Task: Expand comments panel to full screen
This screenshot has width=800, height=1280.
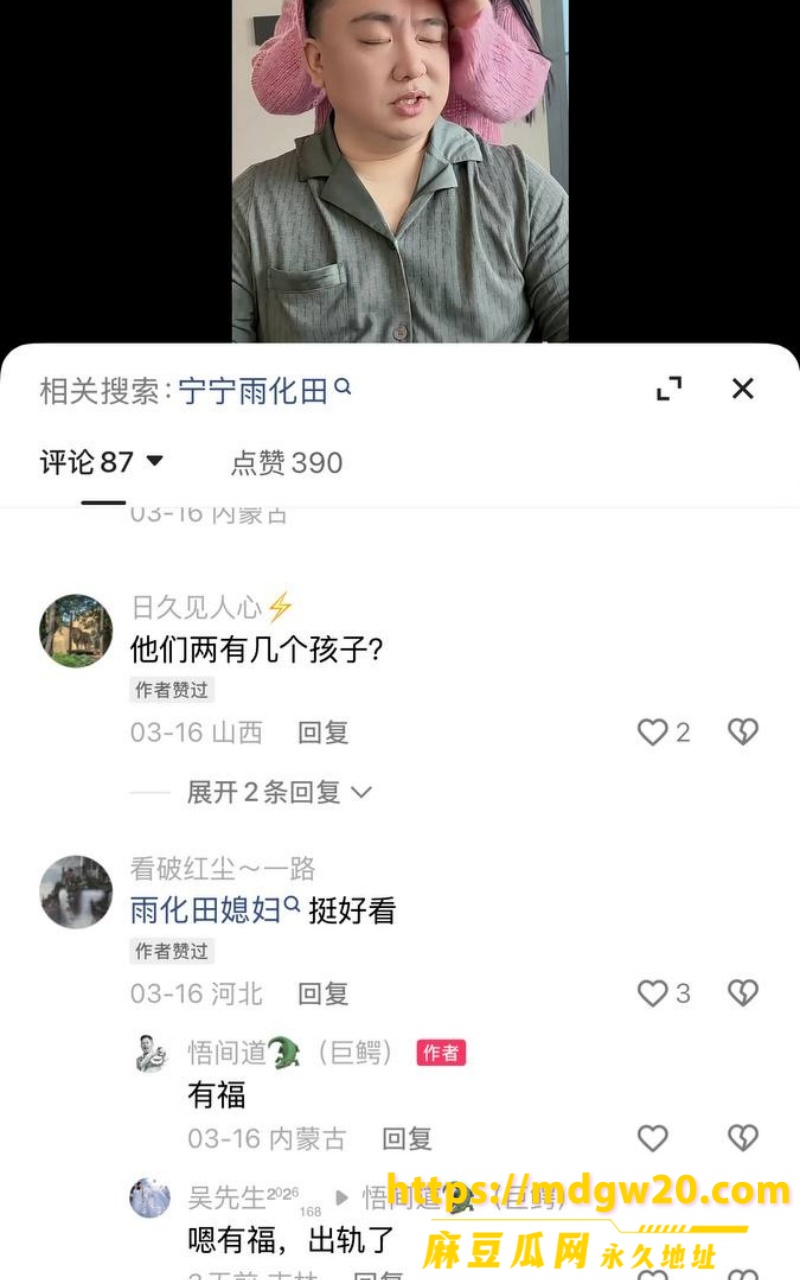Action: [x=669, y=389]
